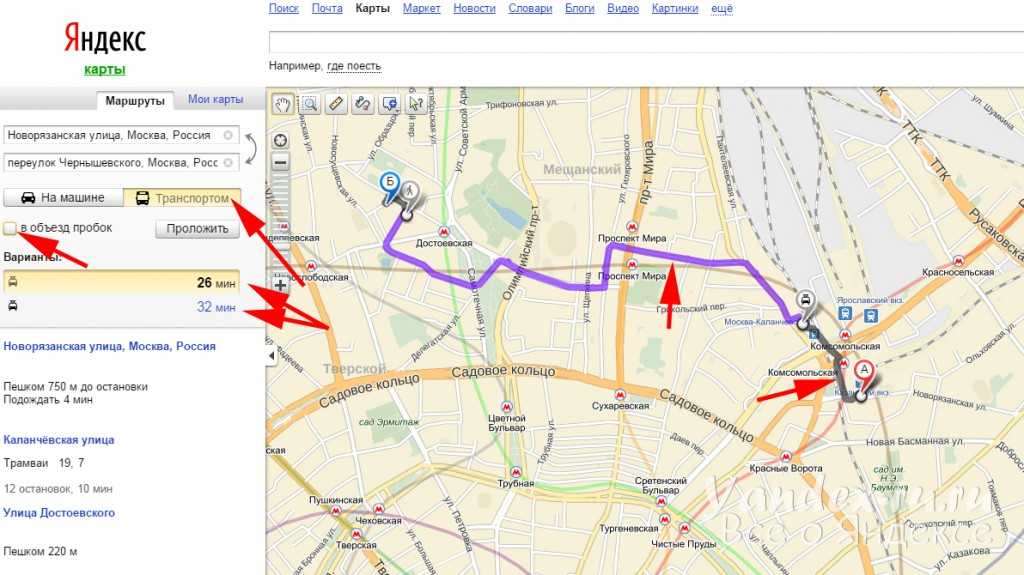The width and height of the screenshot is (1024, 575).
Task: Select the zoom-to-area magnifier tool
Action: point(310,103)
